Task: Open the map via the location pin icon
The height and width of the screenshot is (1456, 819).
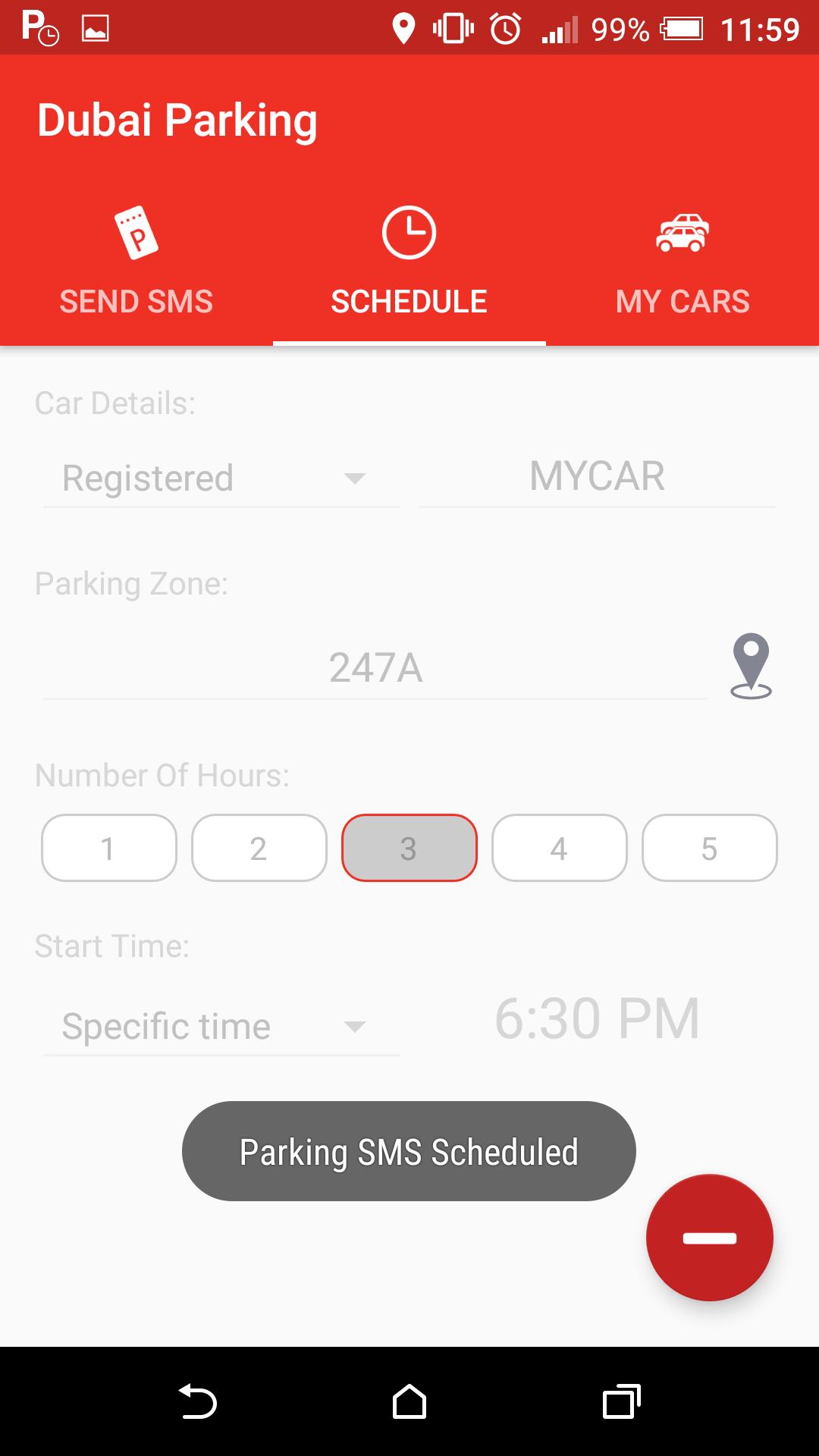Action: coord(750,666)
